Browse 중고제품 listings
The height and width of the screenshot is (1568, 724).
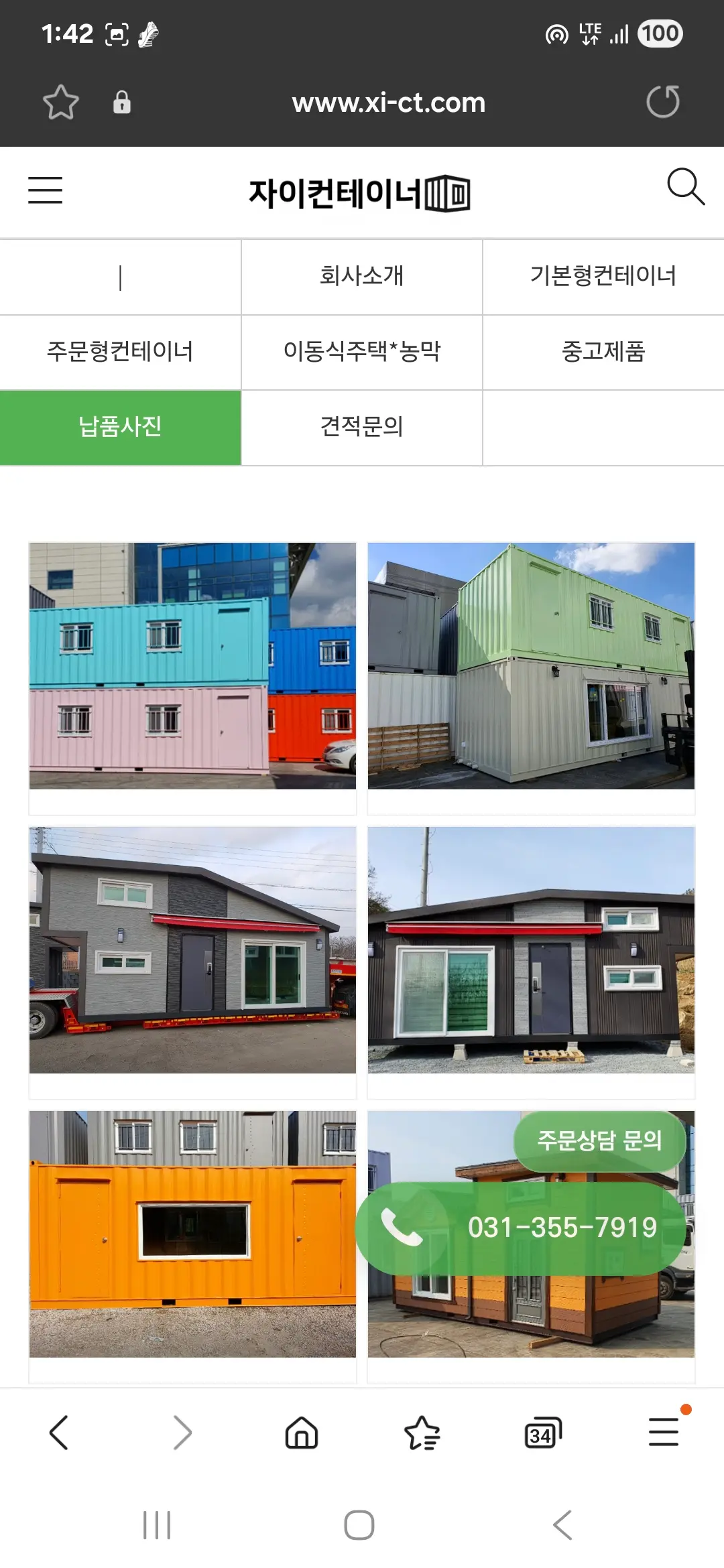click(x=603, y=352)
